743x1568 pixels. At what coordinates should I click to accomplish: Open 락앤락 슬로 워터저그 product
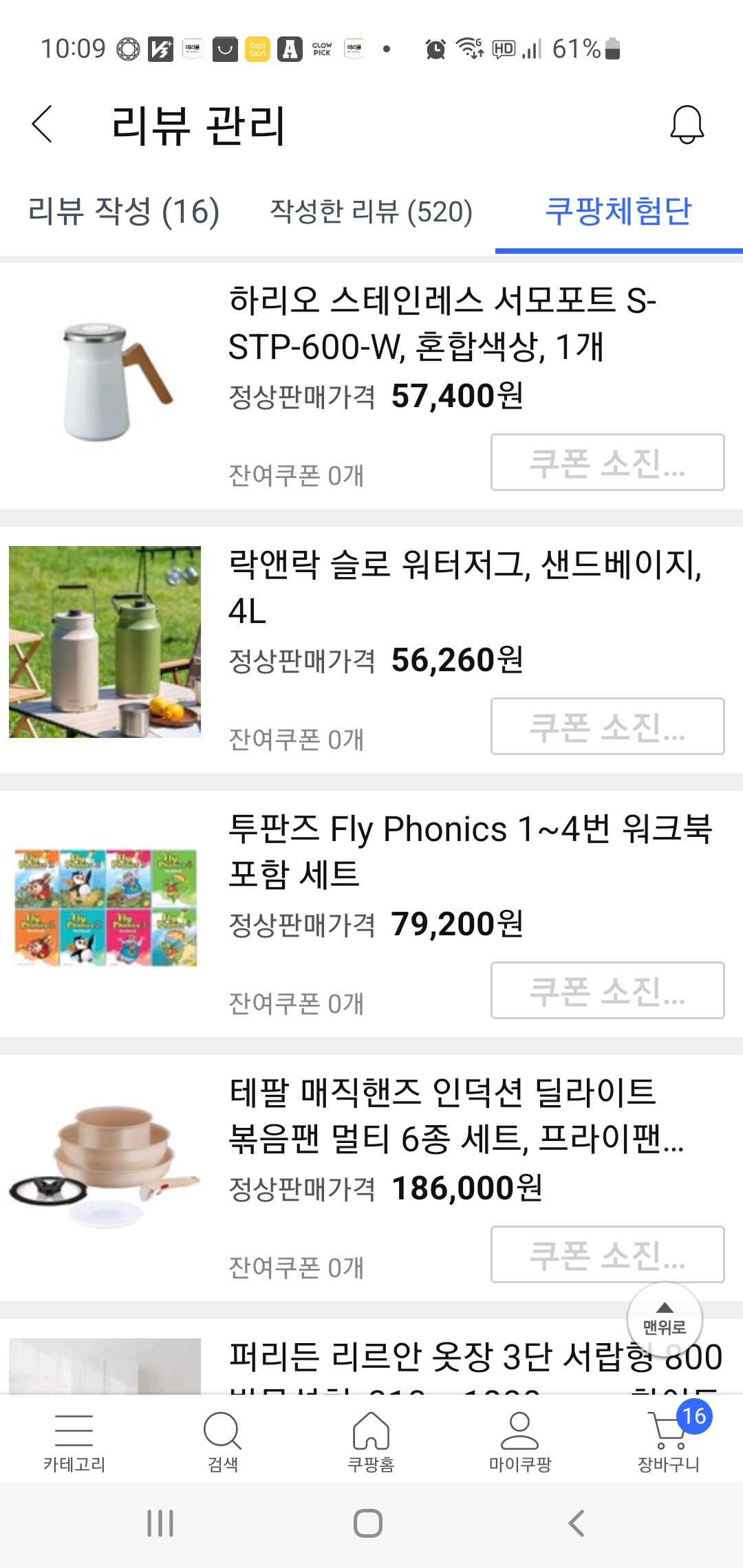pos(465,587)
